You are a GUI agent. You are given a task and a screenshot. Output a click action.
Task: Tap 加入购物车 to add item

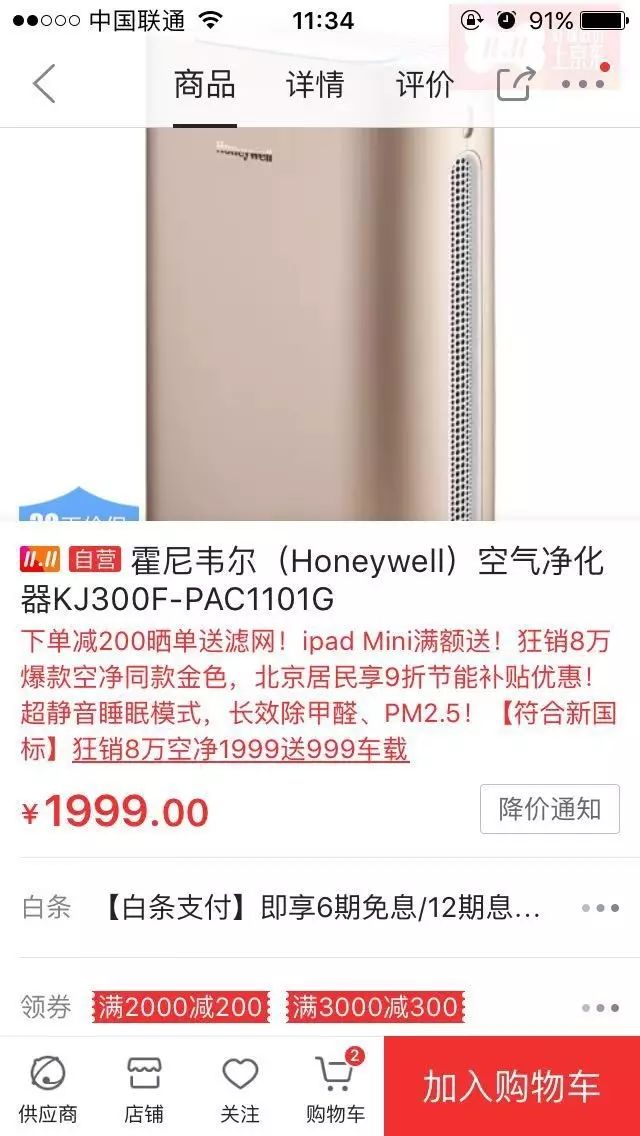click(511, 1087)
